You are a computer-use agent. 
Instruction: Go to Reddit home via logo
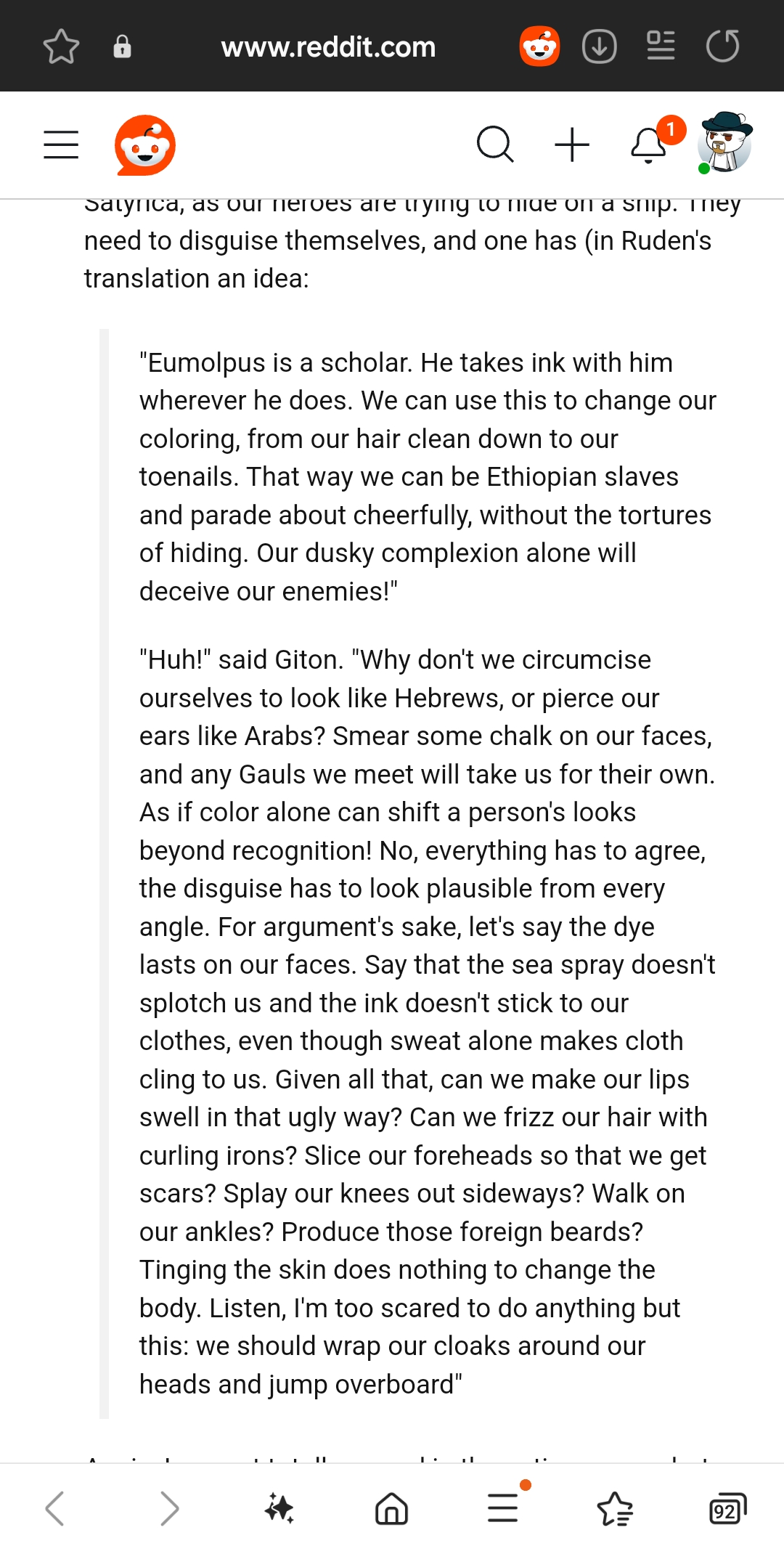click(145, 145)
